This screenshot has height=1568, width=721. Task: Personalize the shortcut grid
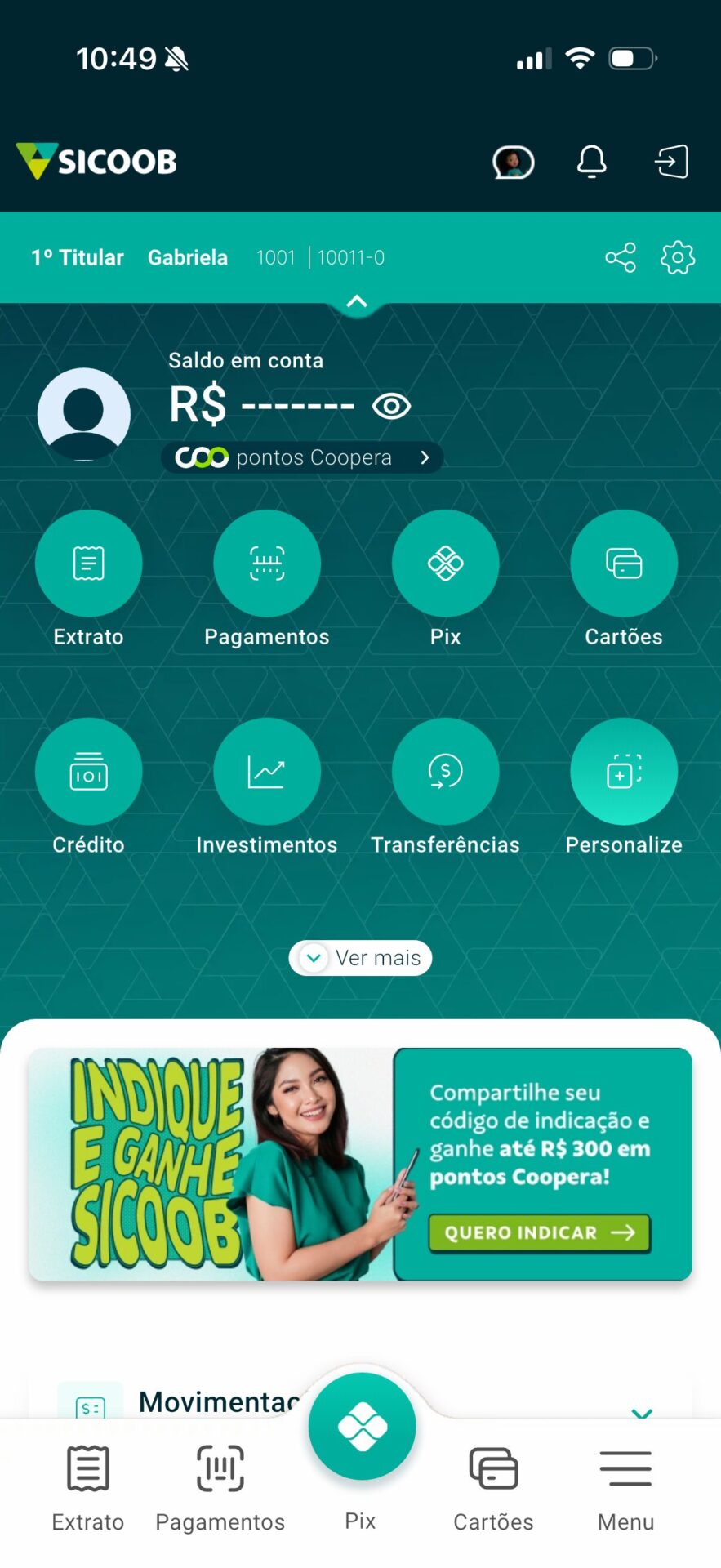[624, 772]
